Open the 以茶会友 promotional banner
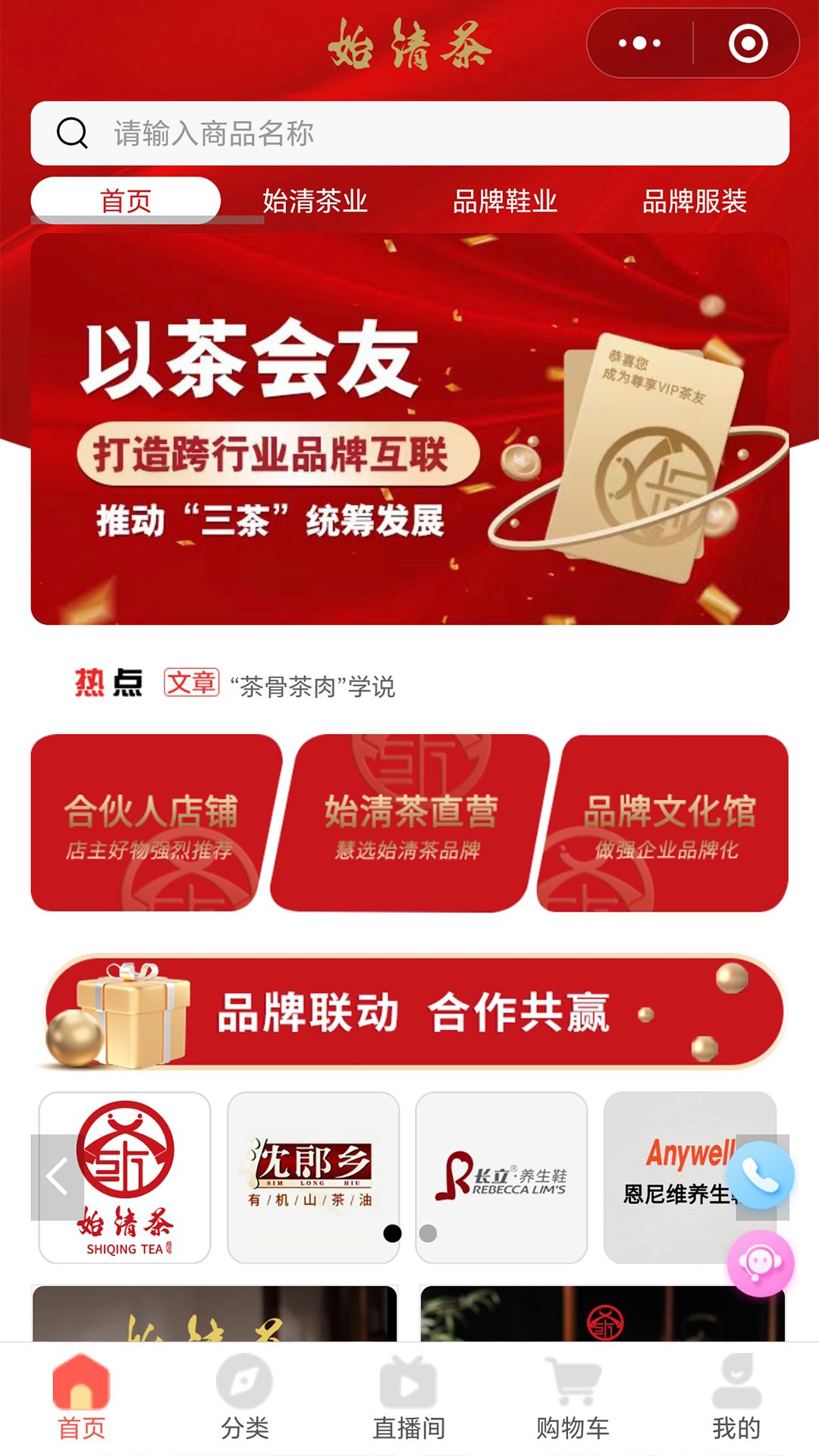 click(x=409, y=428)
